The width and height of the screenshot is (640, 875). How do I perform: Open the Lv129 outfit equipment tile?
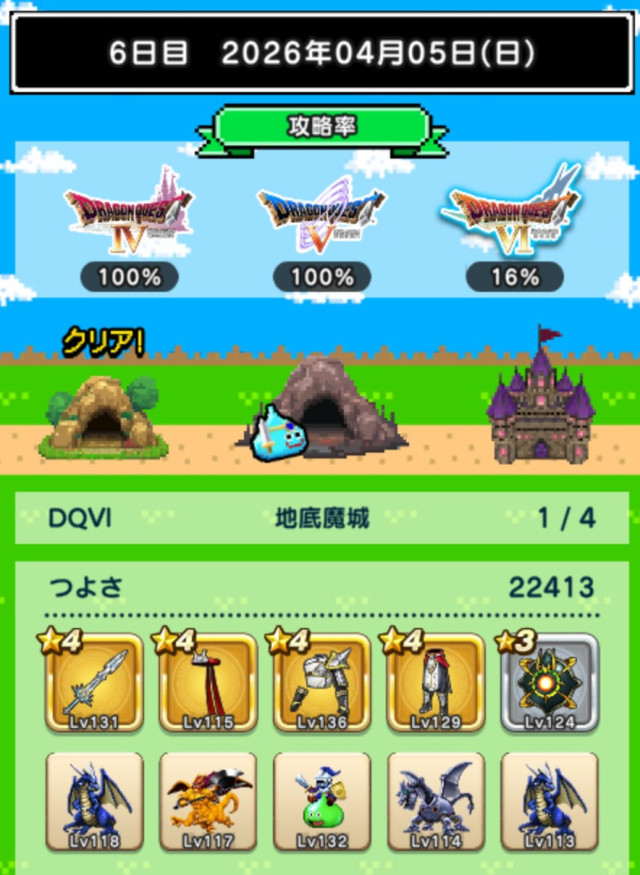coord(435,683)
